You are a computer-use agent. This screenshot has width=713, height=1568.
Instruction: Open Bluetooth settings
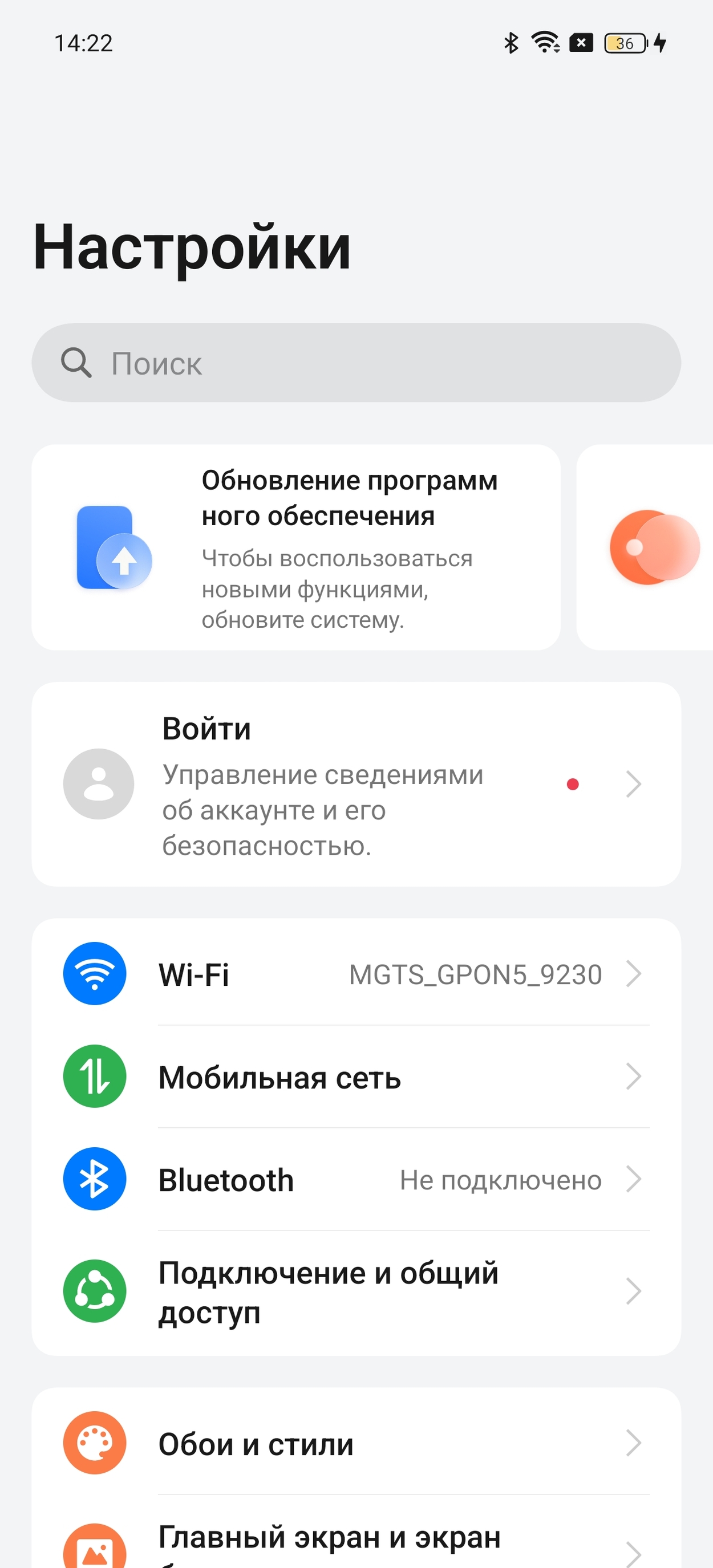tap(355, 1180)
